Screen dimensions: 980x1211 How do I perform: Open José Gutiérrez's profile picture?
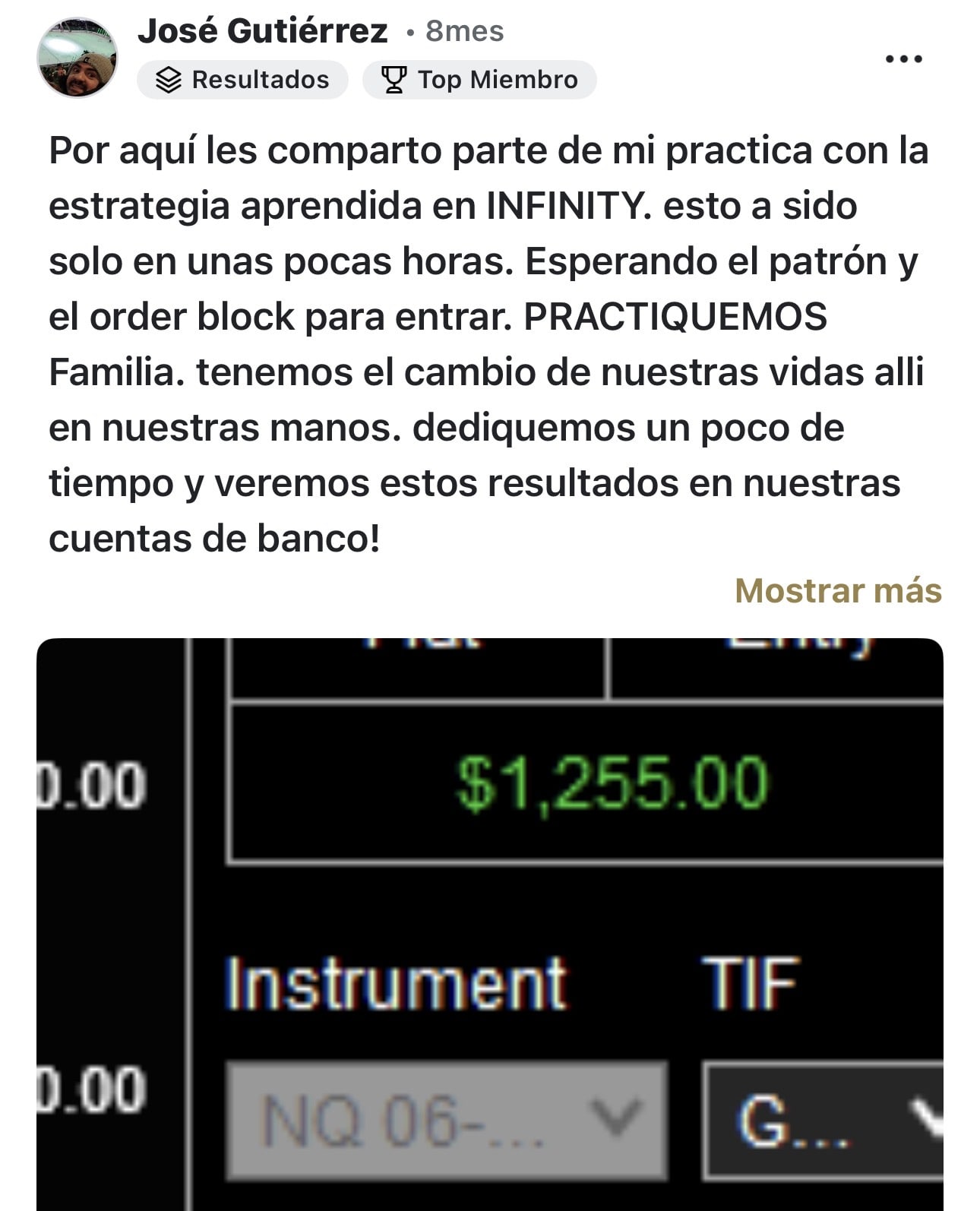[x=80, y=57]
